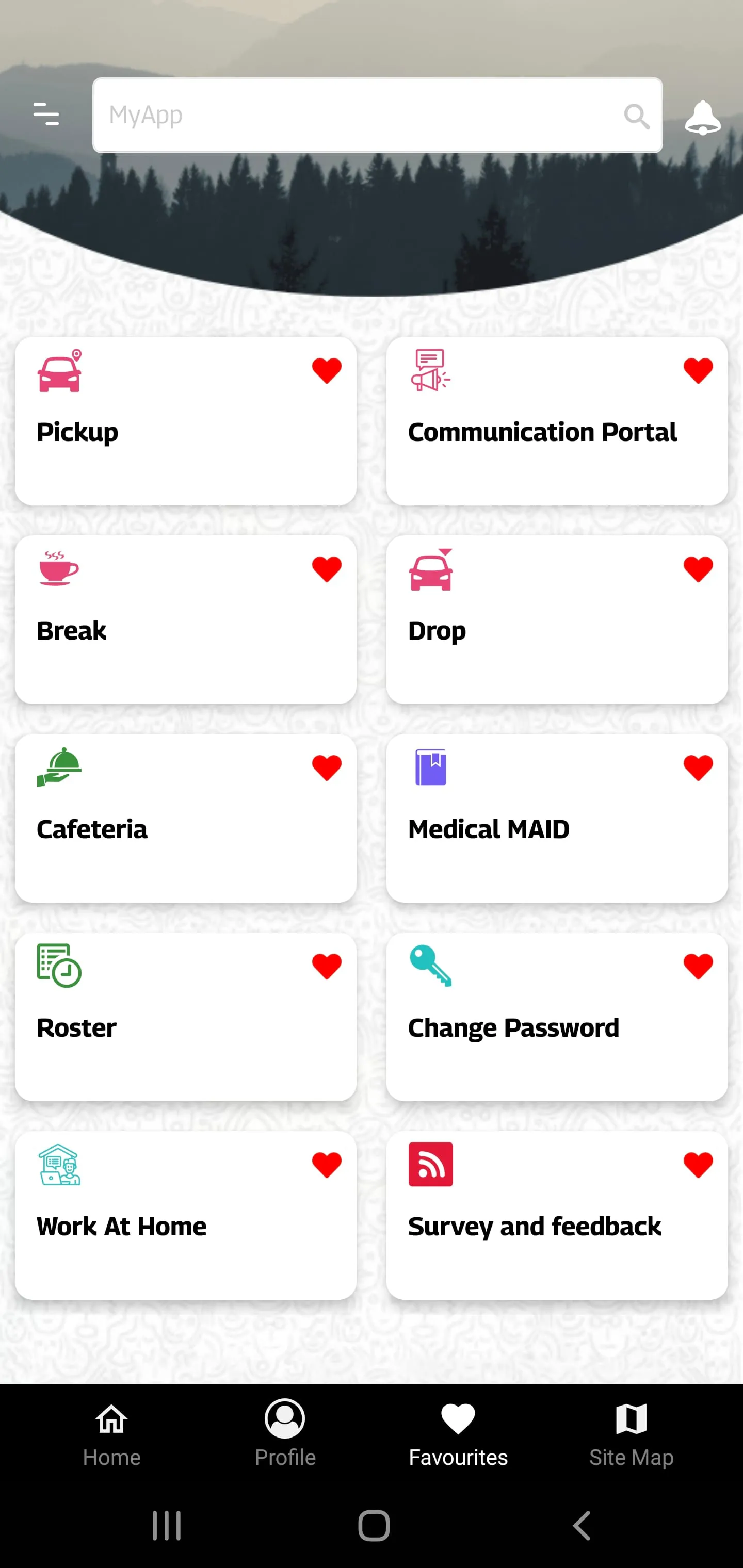
Task: Open the navigation drawer menu
Action: (x=46, y=115)
